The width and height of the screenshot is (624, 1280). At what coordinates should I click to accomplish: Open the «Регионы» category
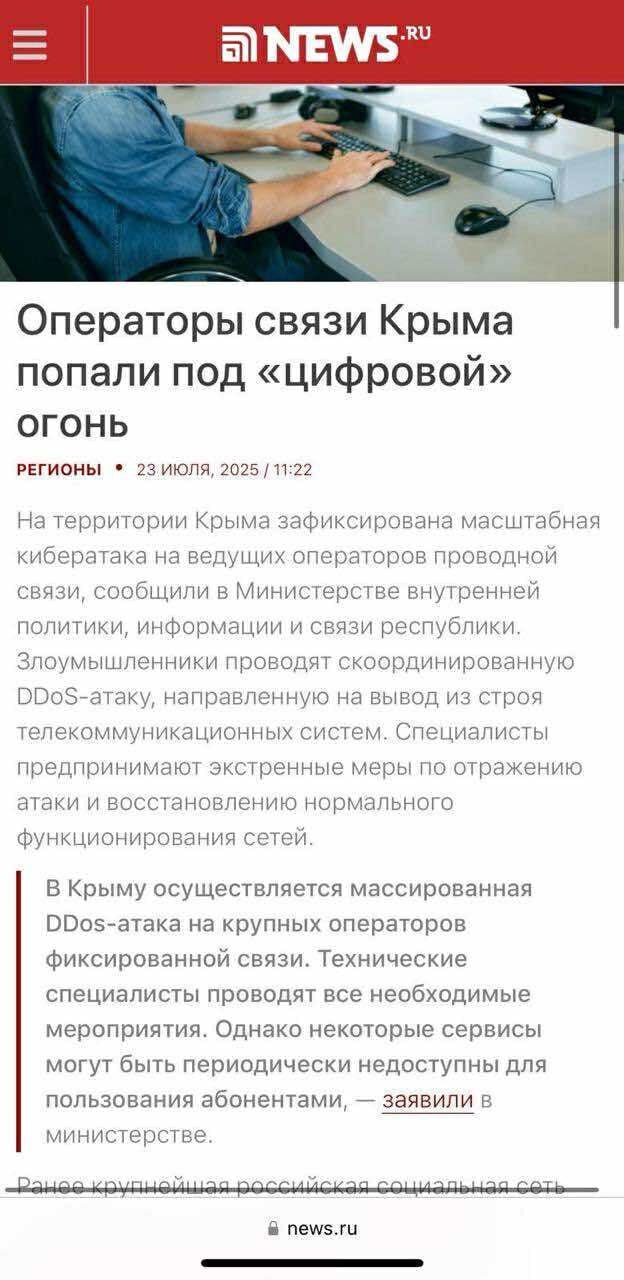(59, 469)
